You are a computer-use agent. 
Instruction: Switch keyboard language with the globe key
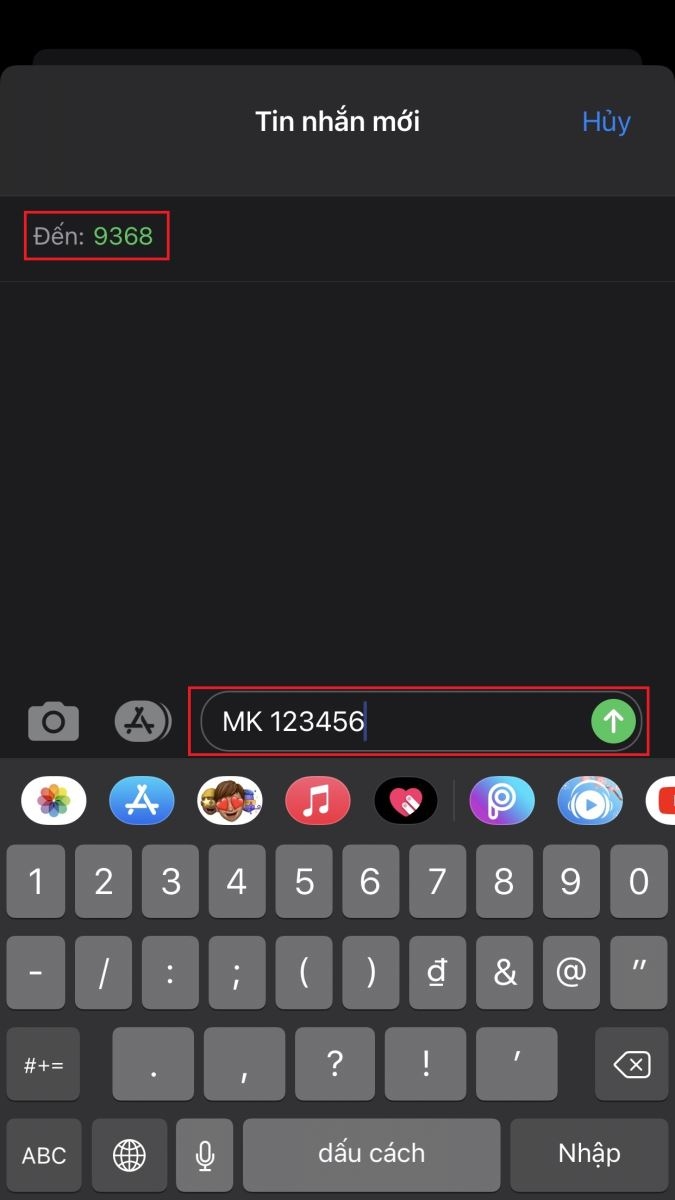(129, 1156)
